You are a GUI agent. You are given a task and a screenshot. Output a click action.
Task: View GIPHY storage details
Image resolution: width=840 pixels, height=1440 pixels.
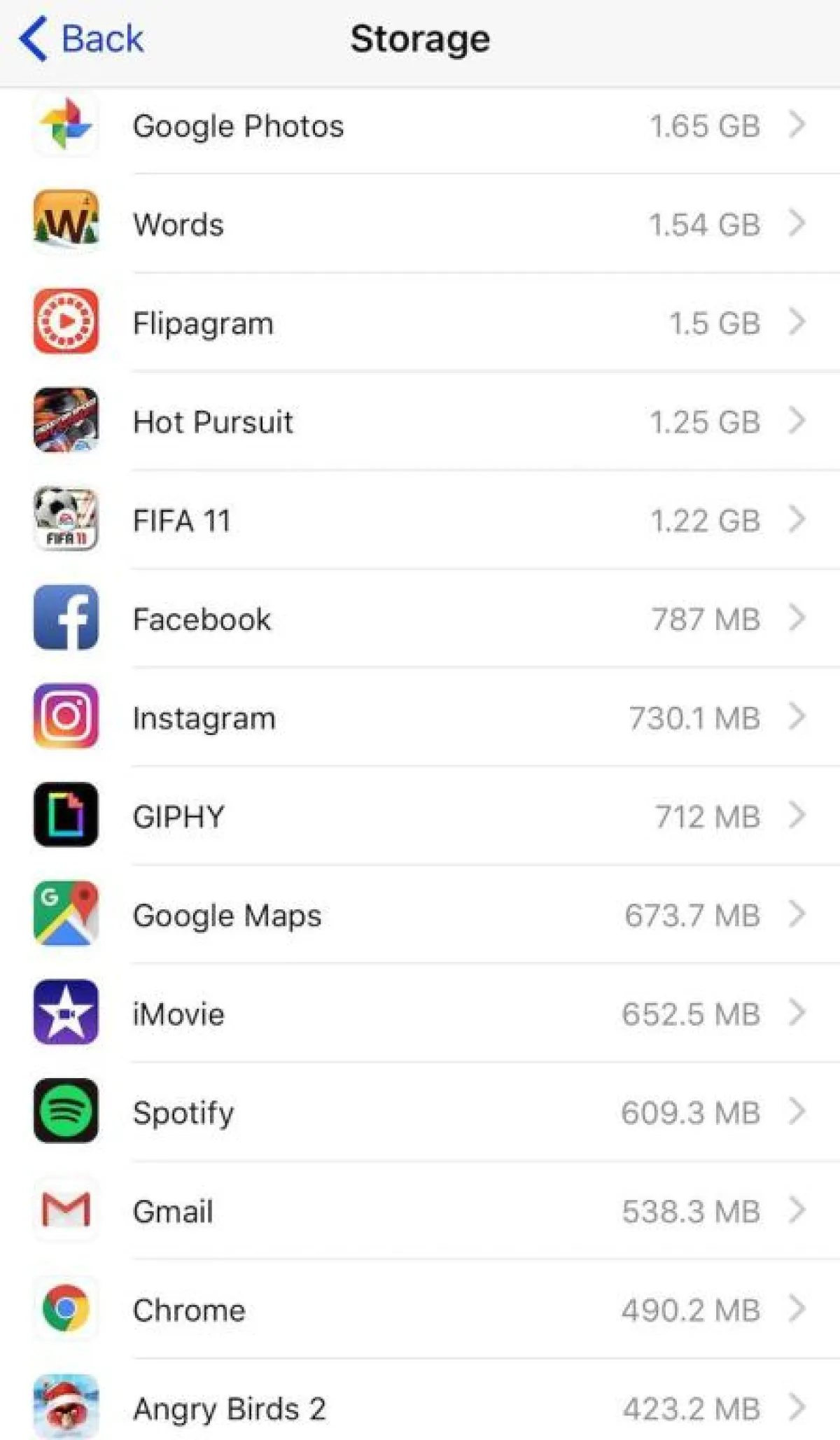(420, 817)
